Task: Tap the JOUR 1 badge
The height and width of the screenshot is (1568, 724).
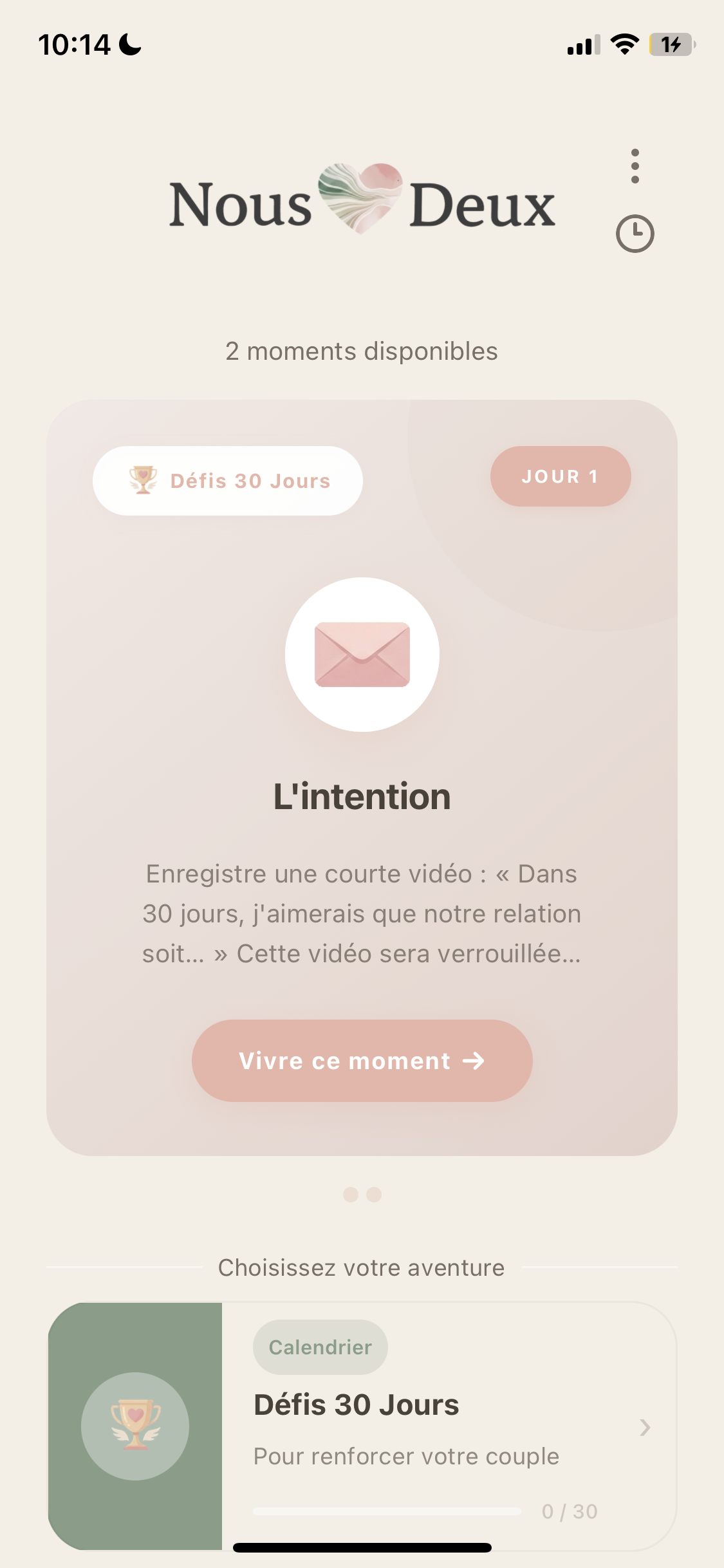Action: pyautogui.click(x=560, y=476)
